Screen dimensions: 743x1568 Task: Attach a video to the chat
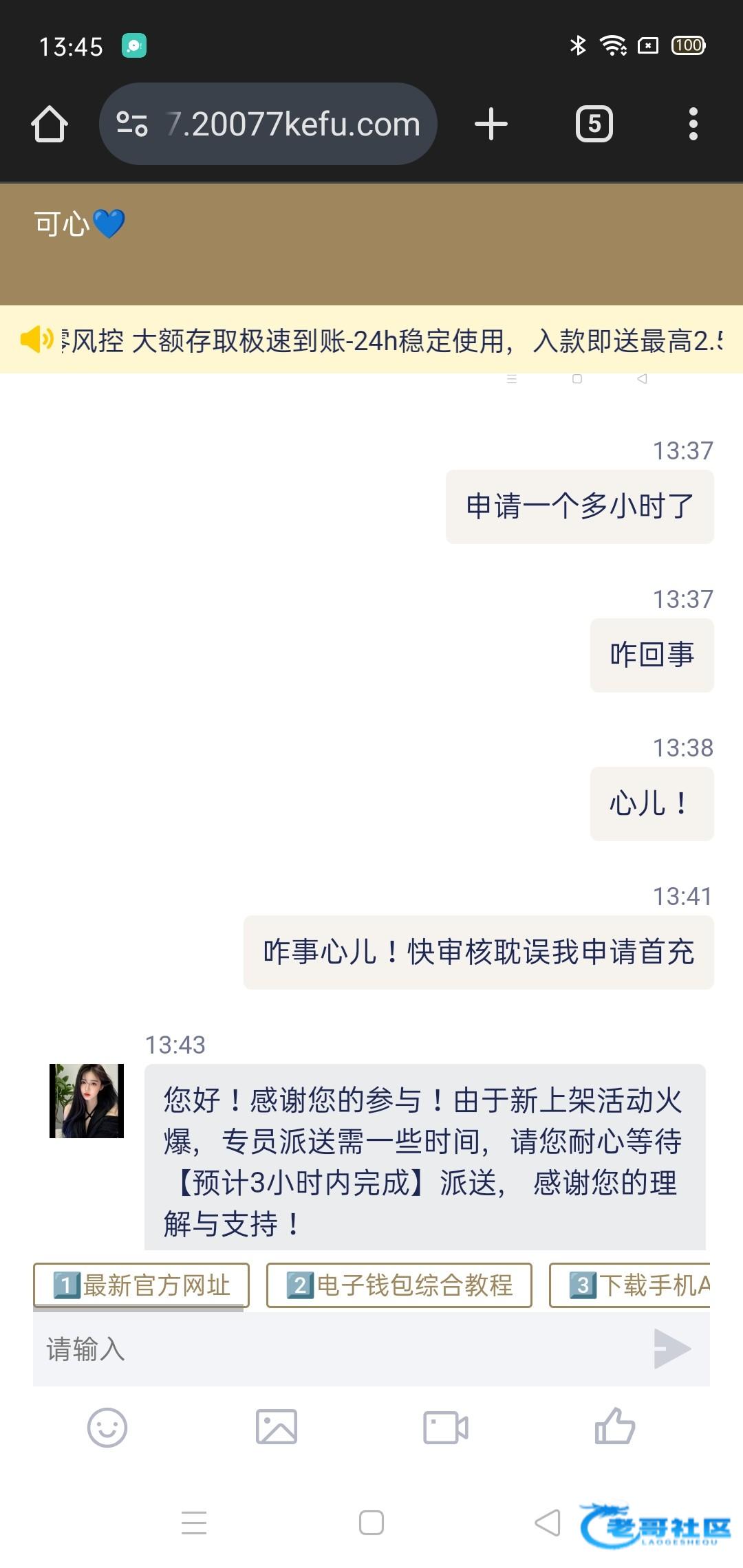click(446, 1427)
